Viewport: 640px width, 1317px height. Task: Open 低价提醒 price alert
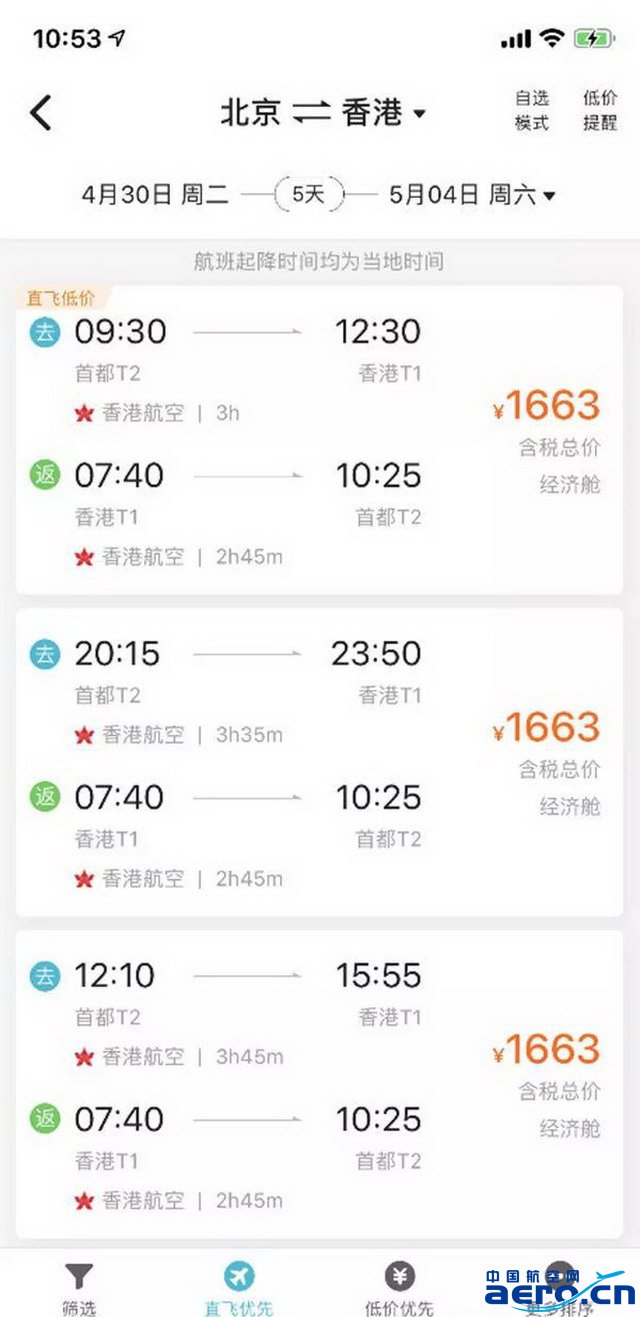point(600,111)
